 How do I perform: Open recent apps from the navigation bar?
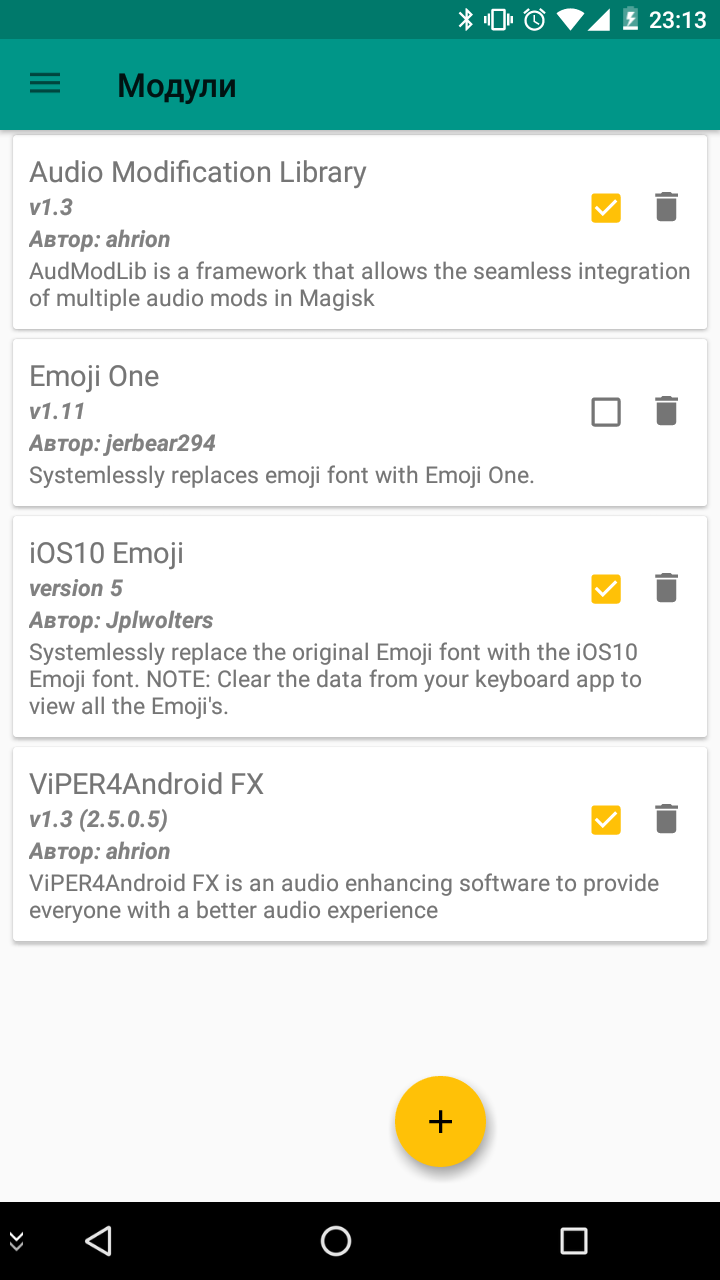click(574, 1241)
